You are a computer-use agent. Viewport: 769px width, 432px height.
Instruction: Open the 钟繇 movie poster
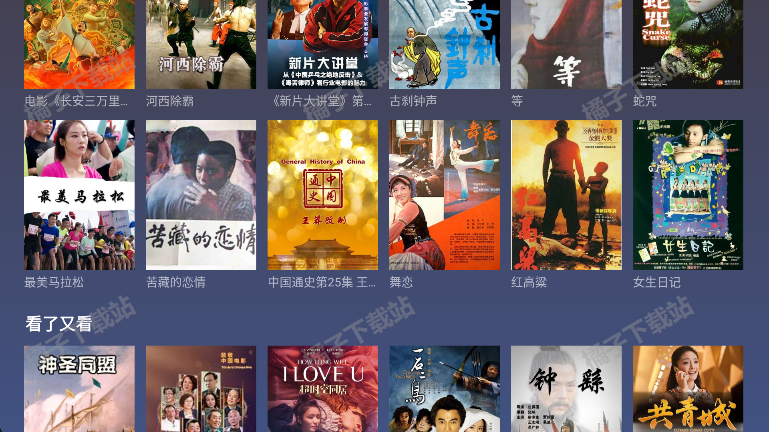[x=566, y=390]
